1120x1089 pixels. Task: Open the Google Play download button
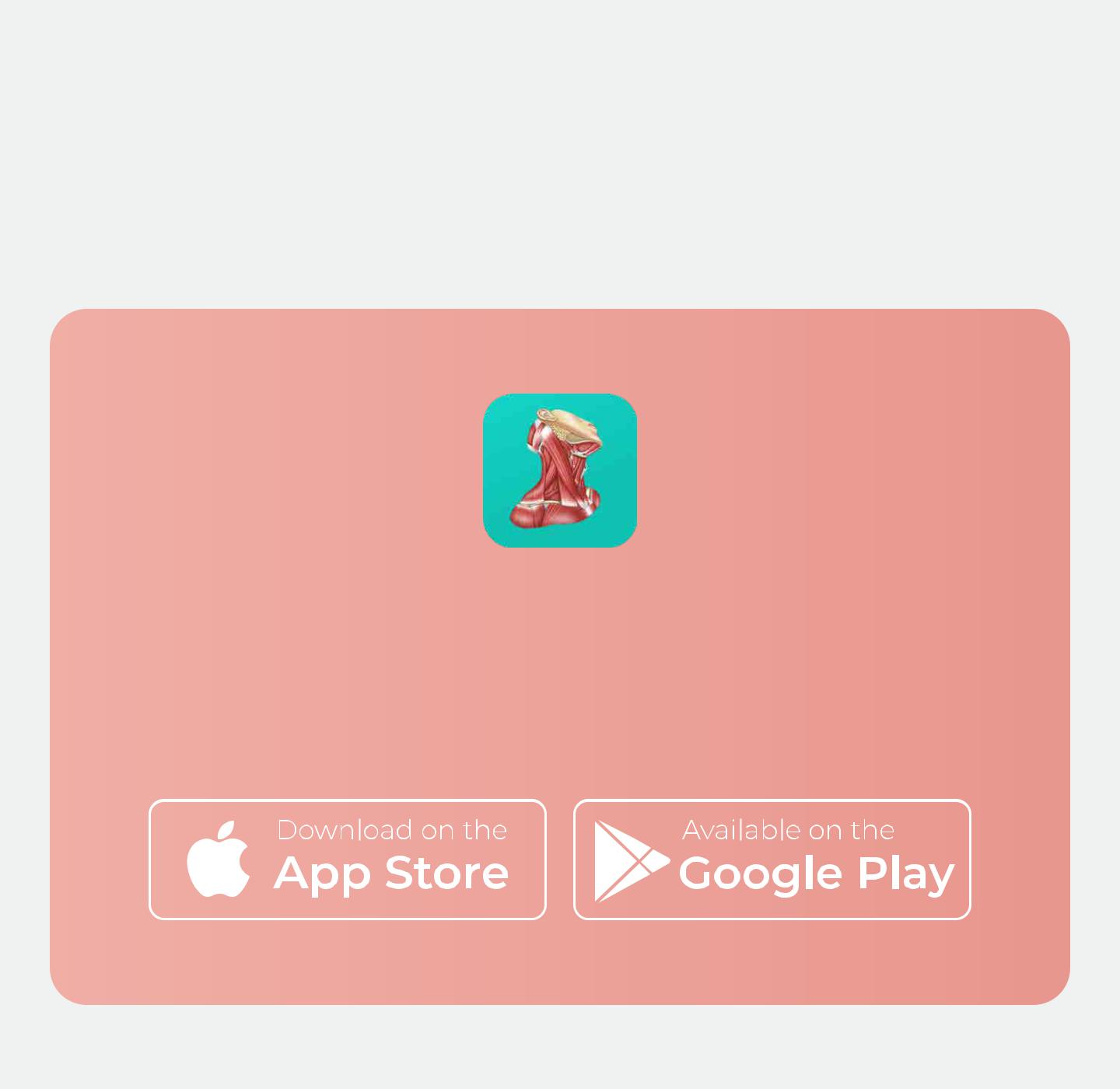click(x=772, y=860)
